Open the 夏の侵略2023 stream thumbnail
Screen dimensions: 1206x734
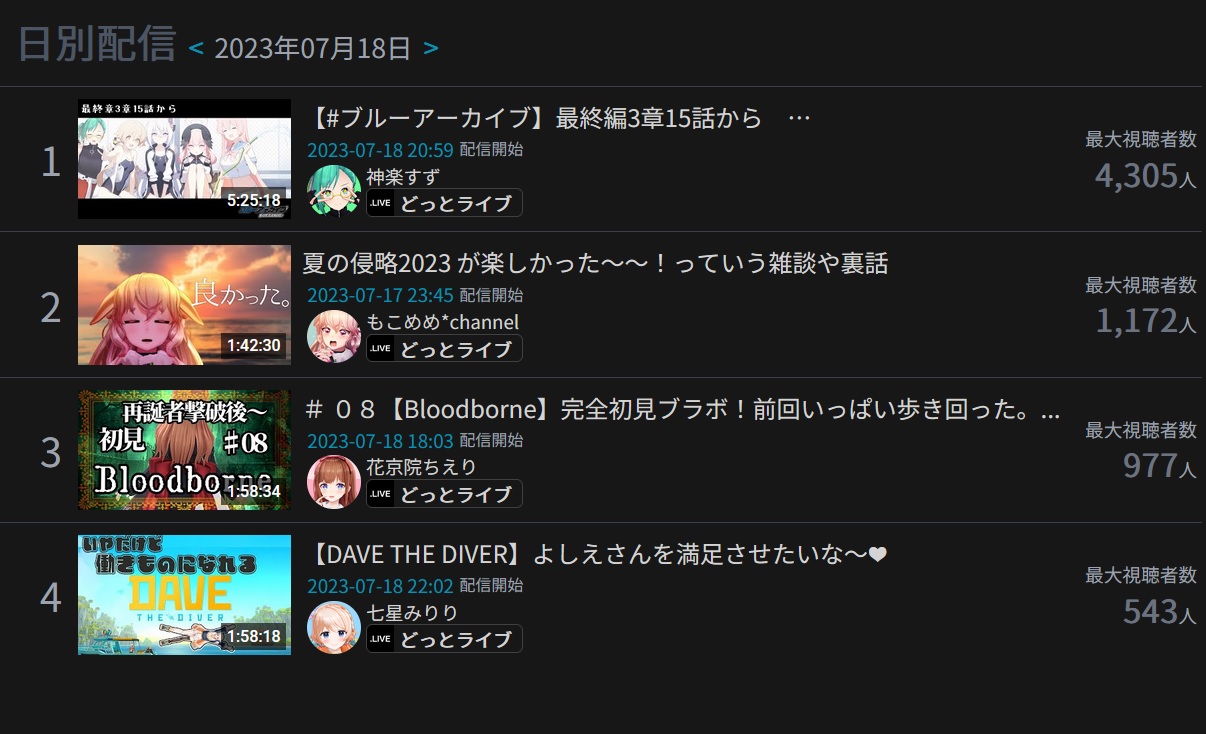point(184,305)
